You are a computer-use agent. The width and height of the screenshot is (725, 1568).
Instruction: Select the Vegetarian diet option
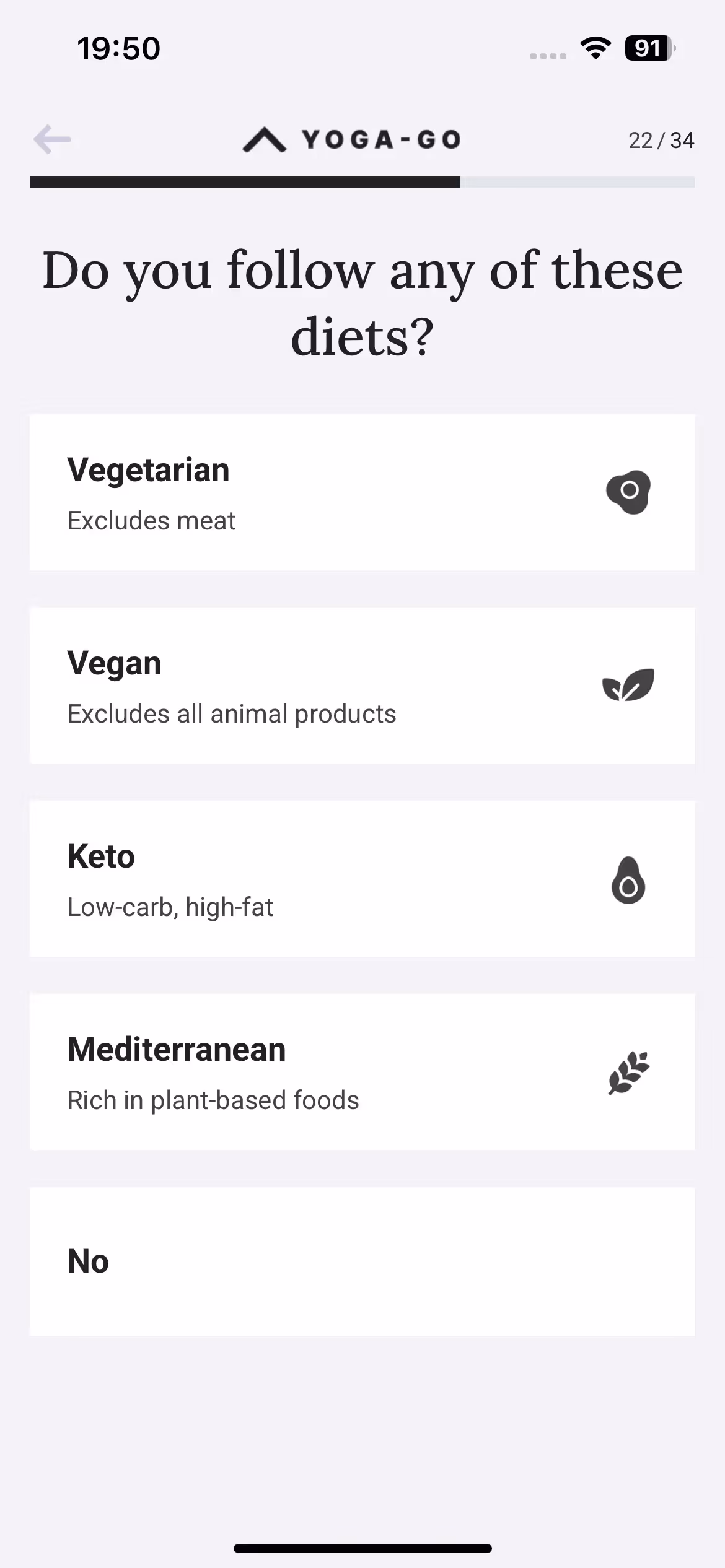(362, 493)
